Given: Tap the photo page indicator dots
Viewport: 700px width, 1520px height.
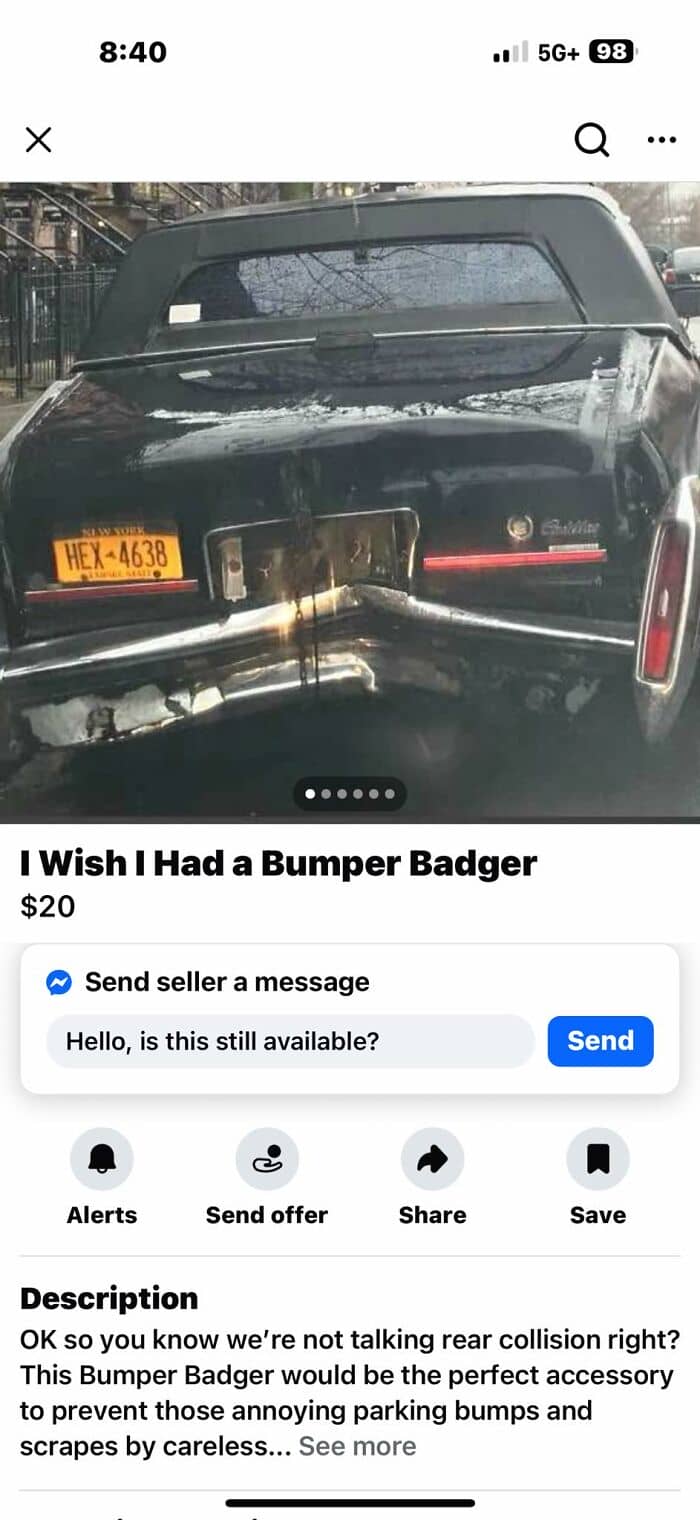Looking at the screenshot, I should (x=350, y=794).
